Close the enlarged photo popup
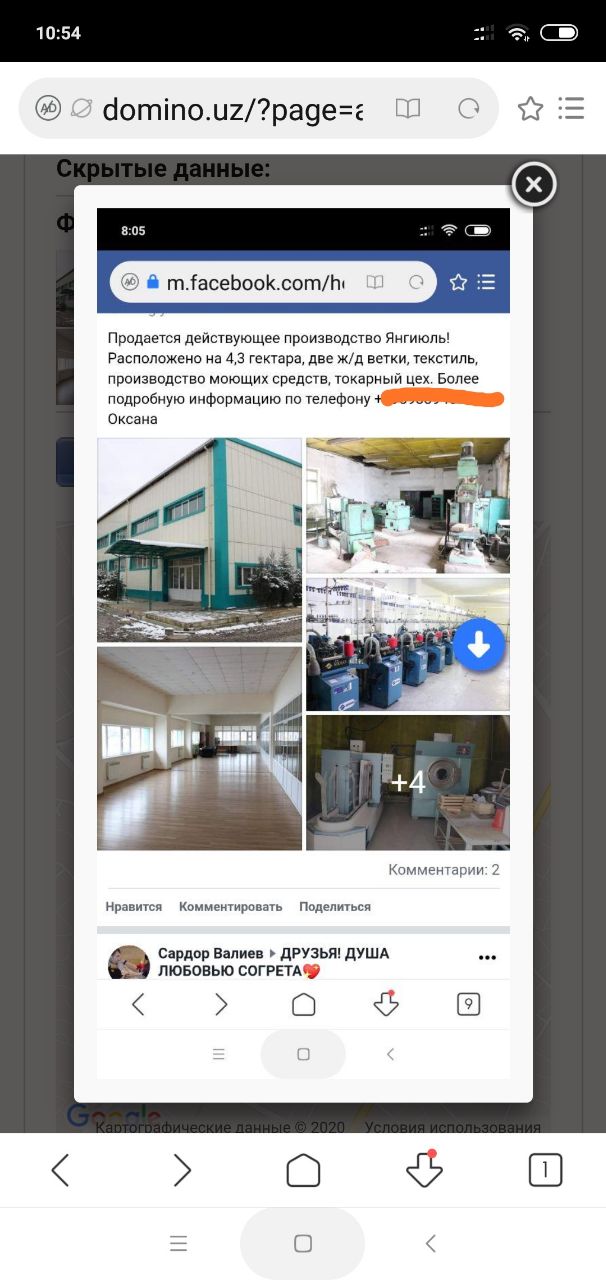 (x=534, y=185)
